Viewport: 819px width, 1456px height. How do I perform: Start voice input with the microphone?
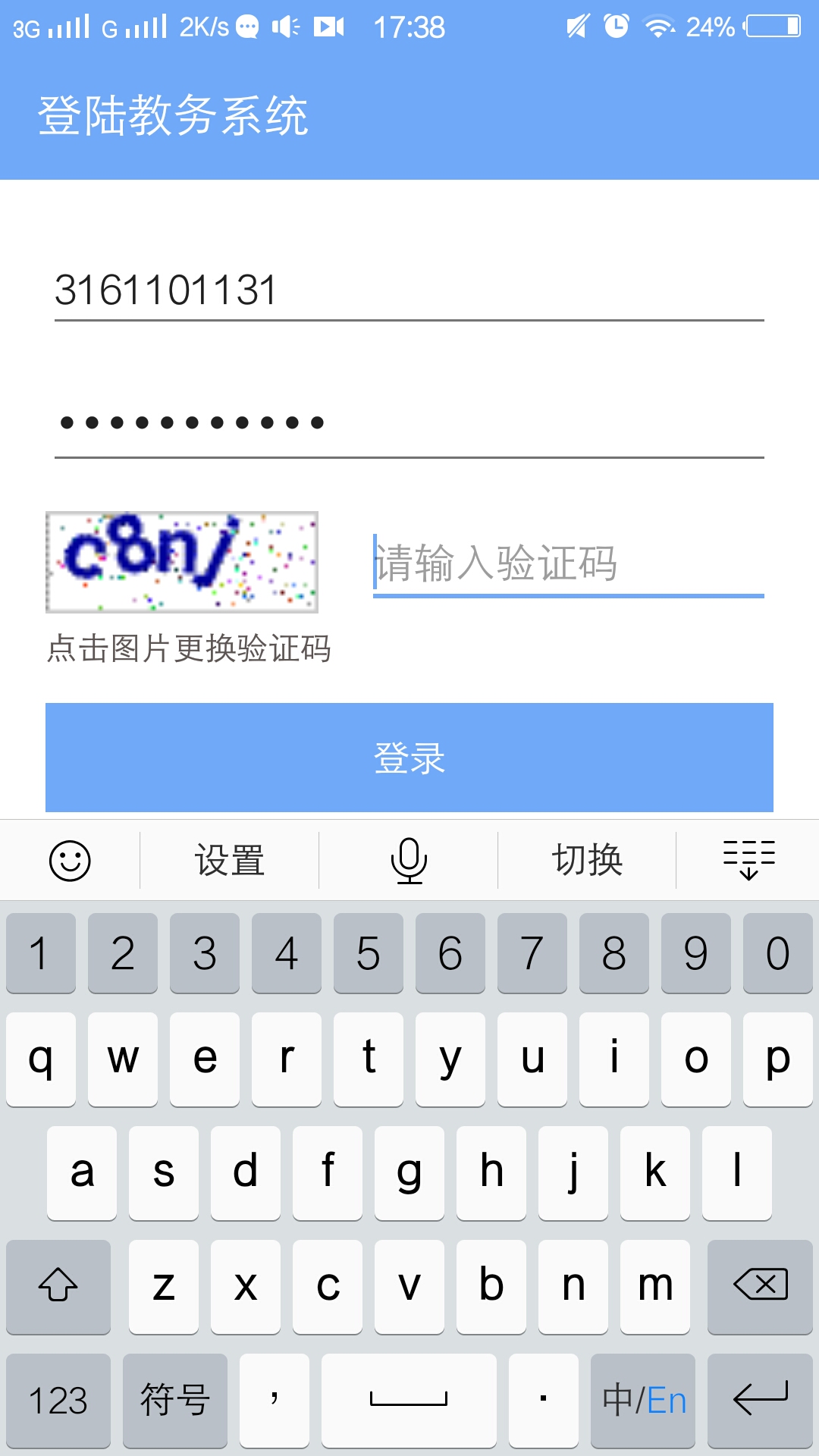(x=409, y=861)
